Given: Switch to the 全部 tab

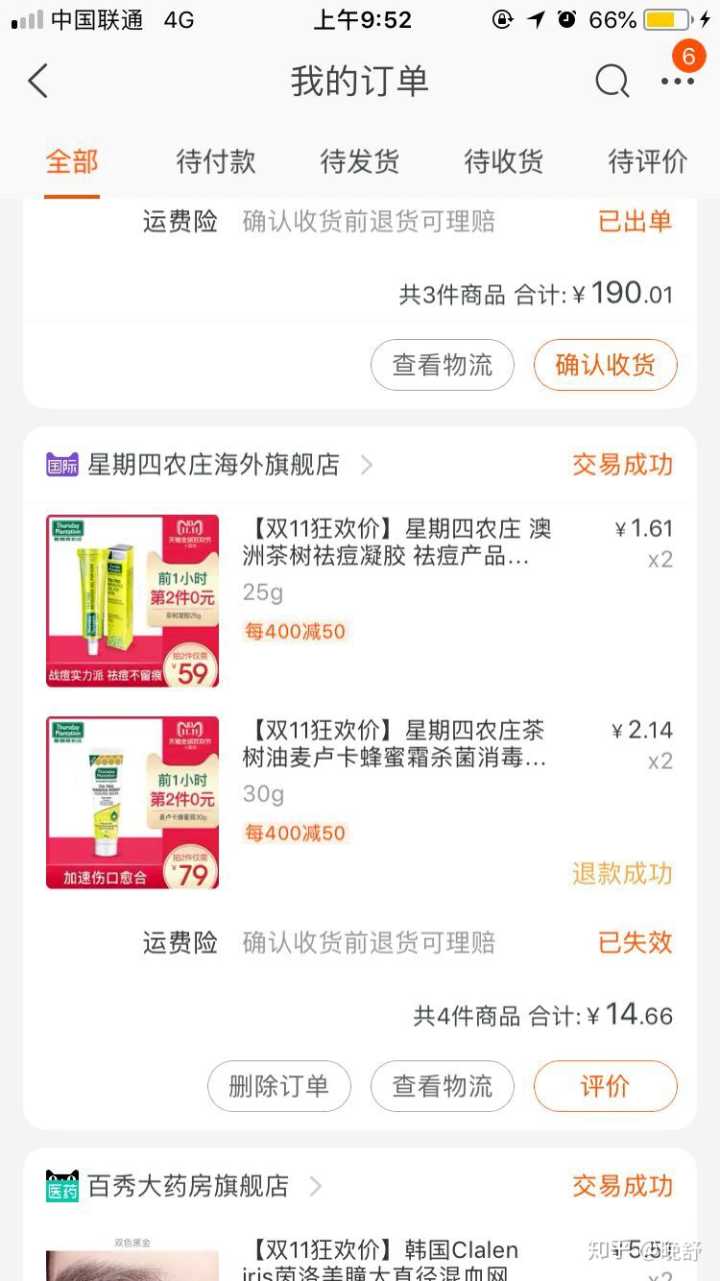Looking at the screenshot, I should click(72, 161).
